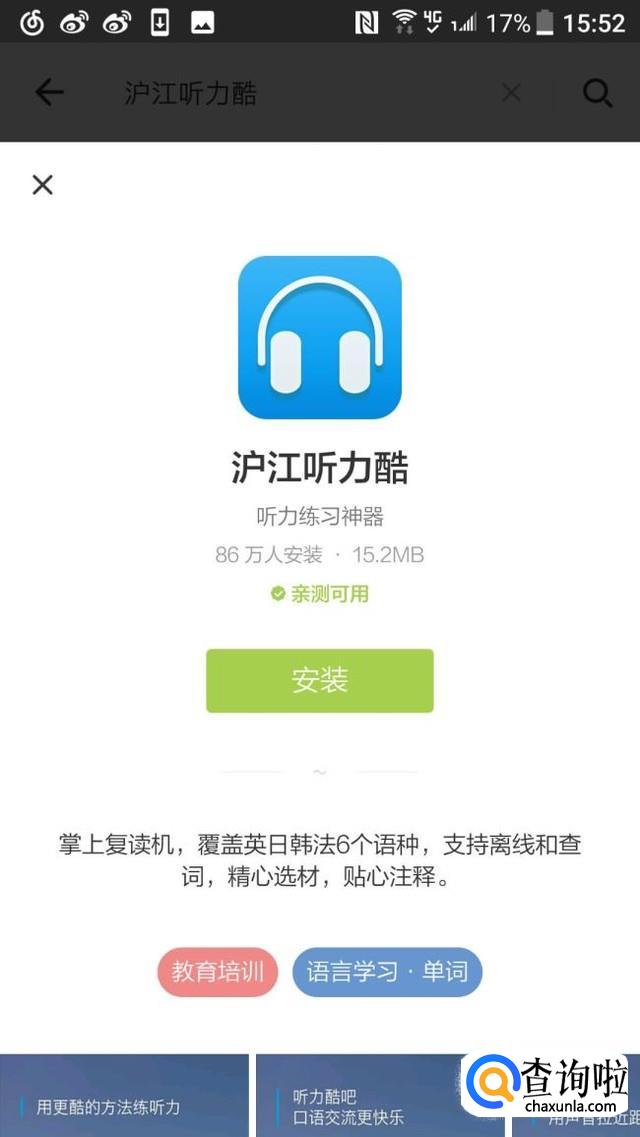Close the app detail panel
The width and height of the screenshot is (640, 1137).
point(42,184)
